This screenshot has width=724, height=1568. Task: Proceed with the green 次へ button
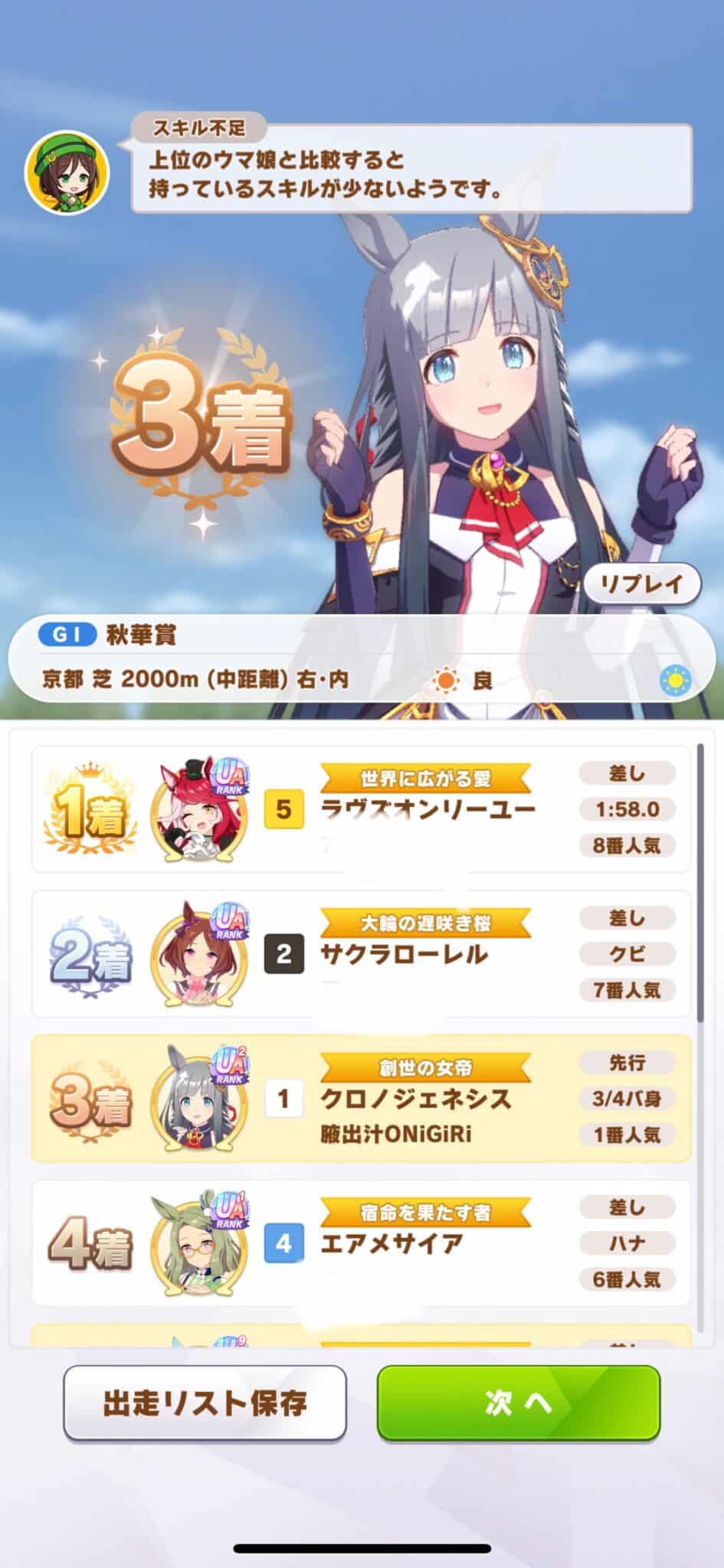[518, 1403]
